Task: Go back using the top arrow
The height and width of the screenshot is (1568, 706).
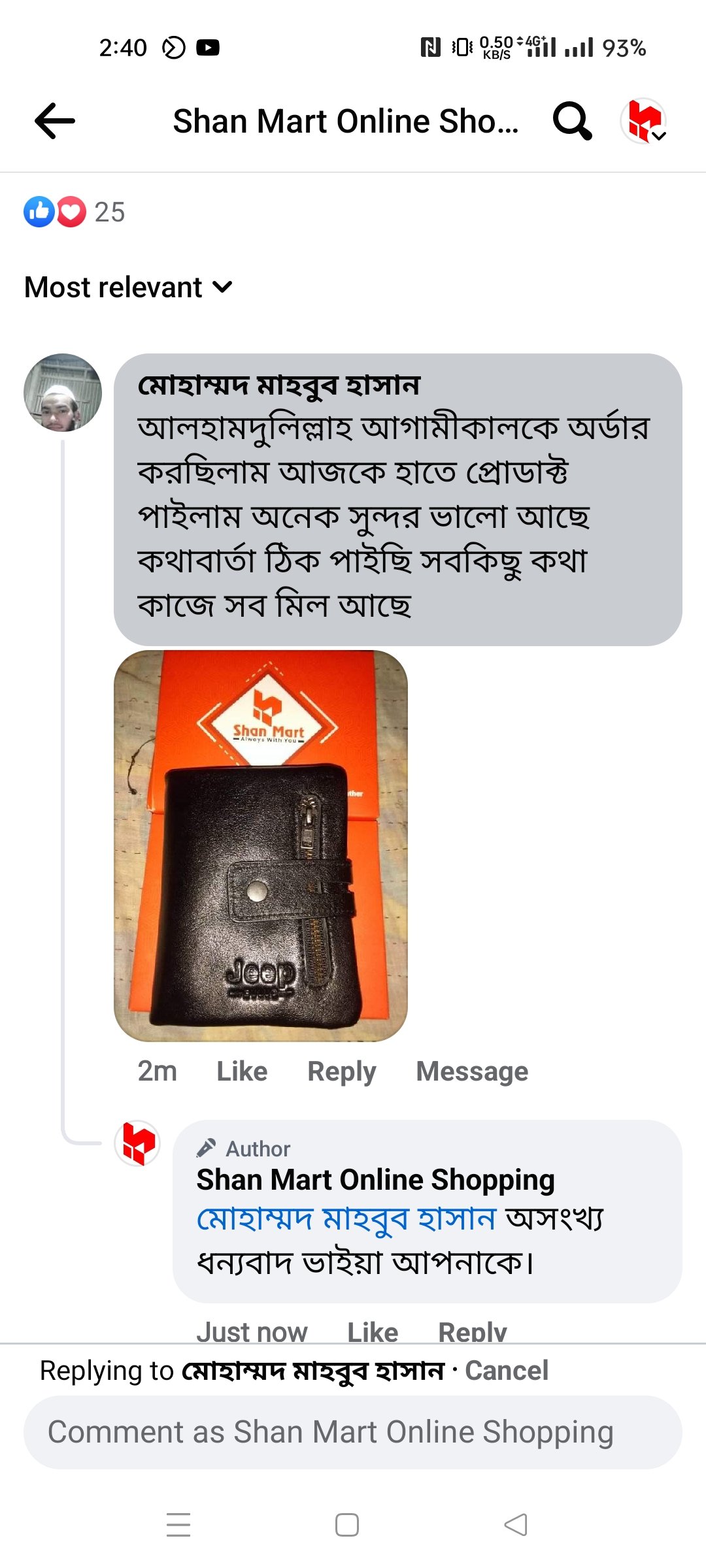Action: [x=55, y=121]
